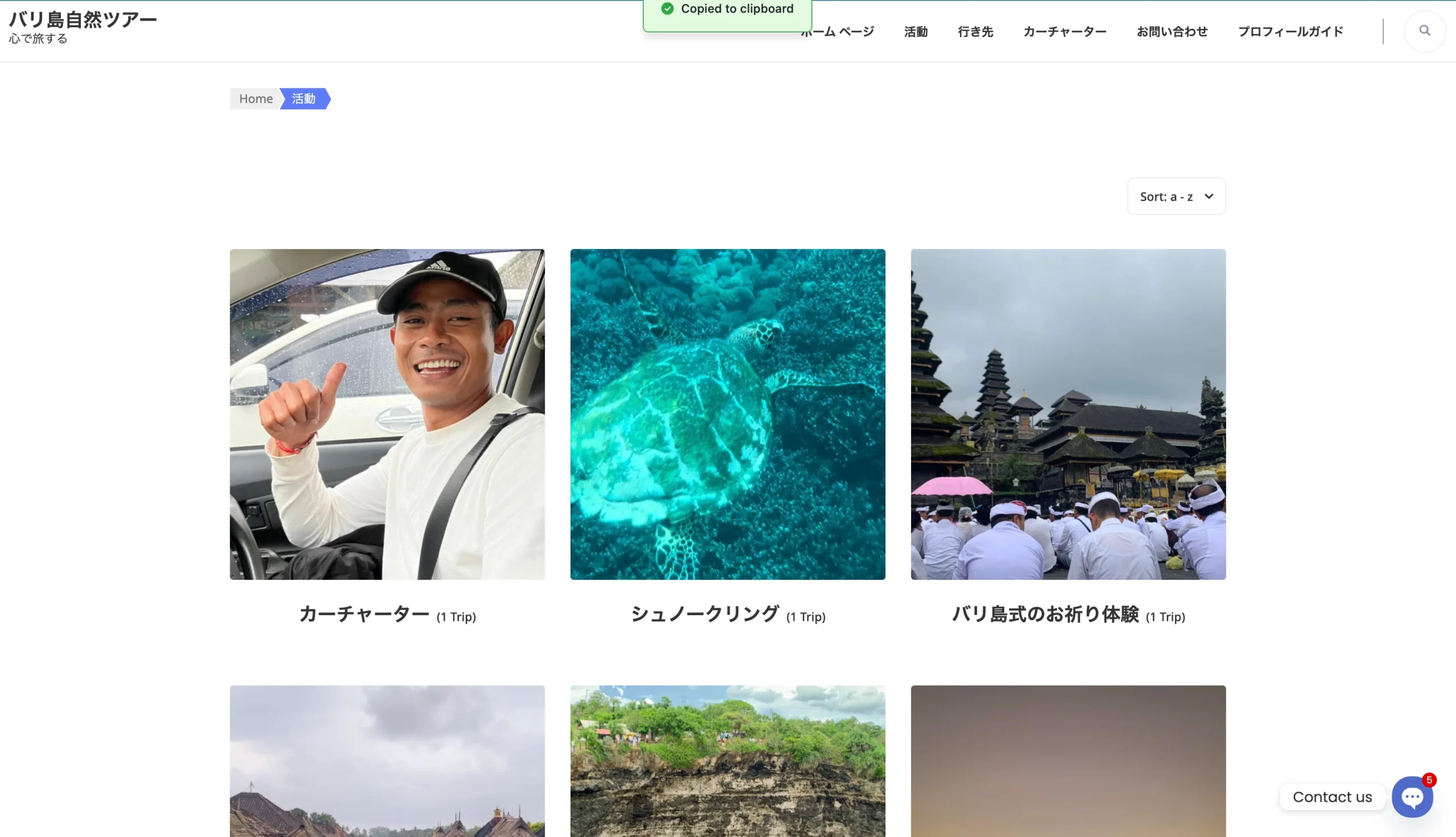This screenshot has height=837, width=1456.
Task: Open the village rooftops activity card
Action: pos(387,762)
